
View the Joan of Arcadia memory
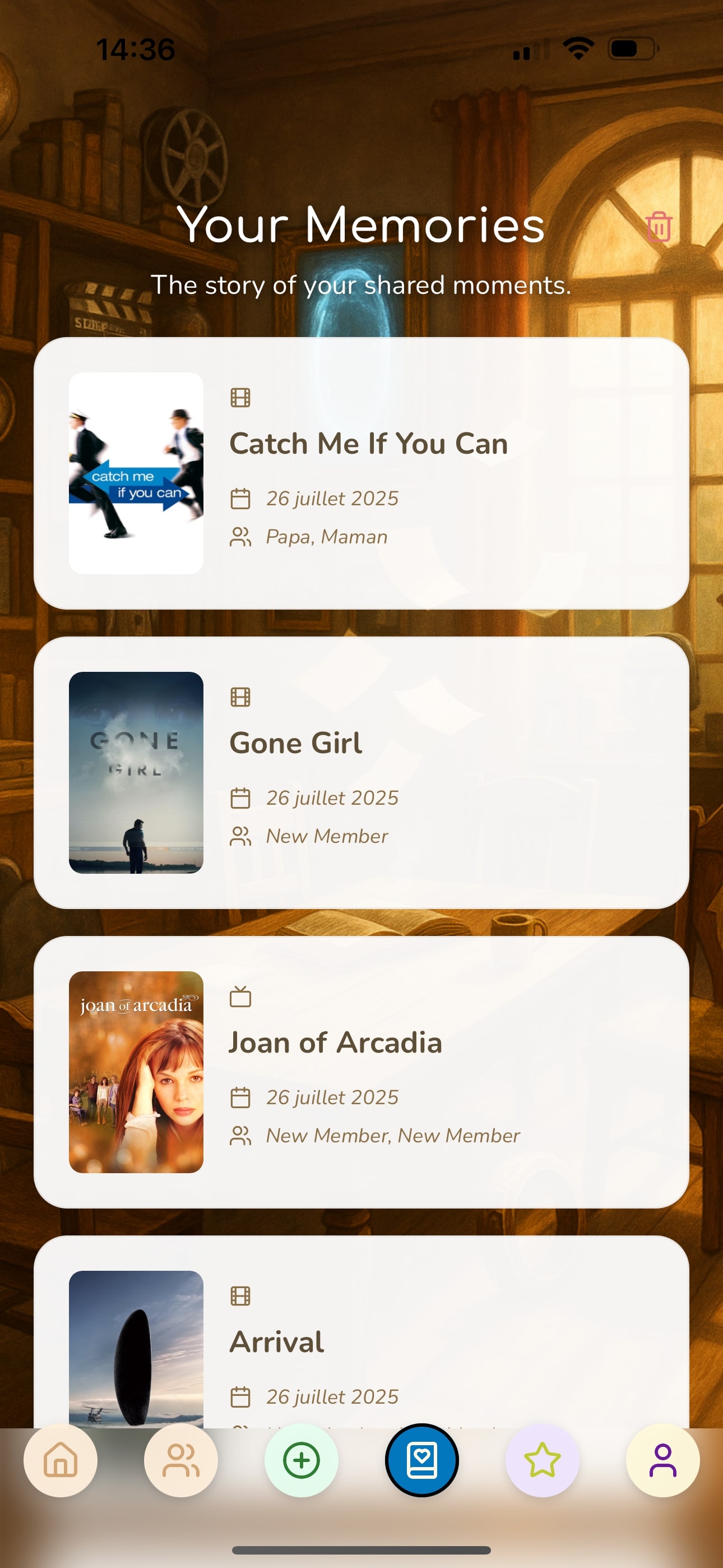(361, 1072)
